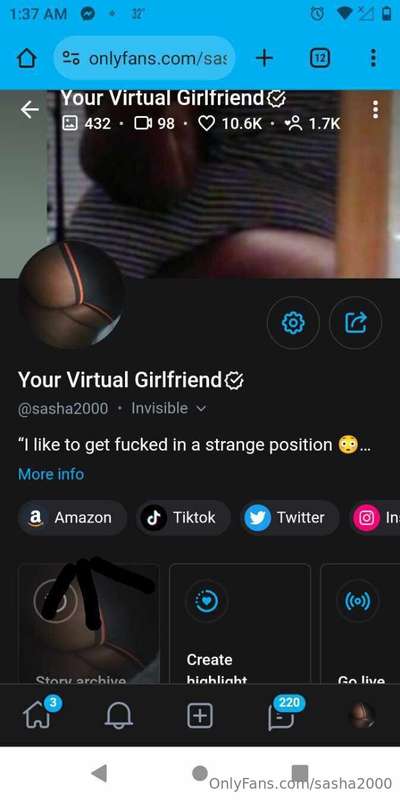Screen dimensions: 400x800
Task: Expand the Invisible status dropdown
Action: [x=168, y=408]
